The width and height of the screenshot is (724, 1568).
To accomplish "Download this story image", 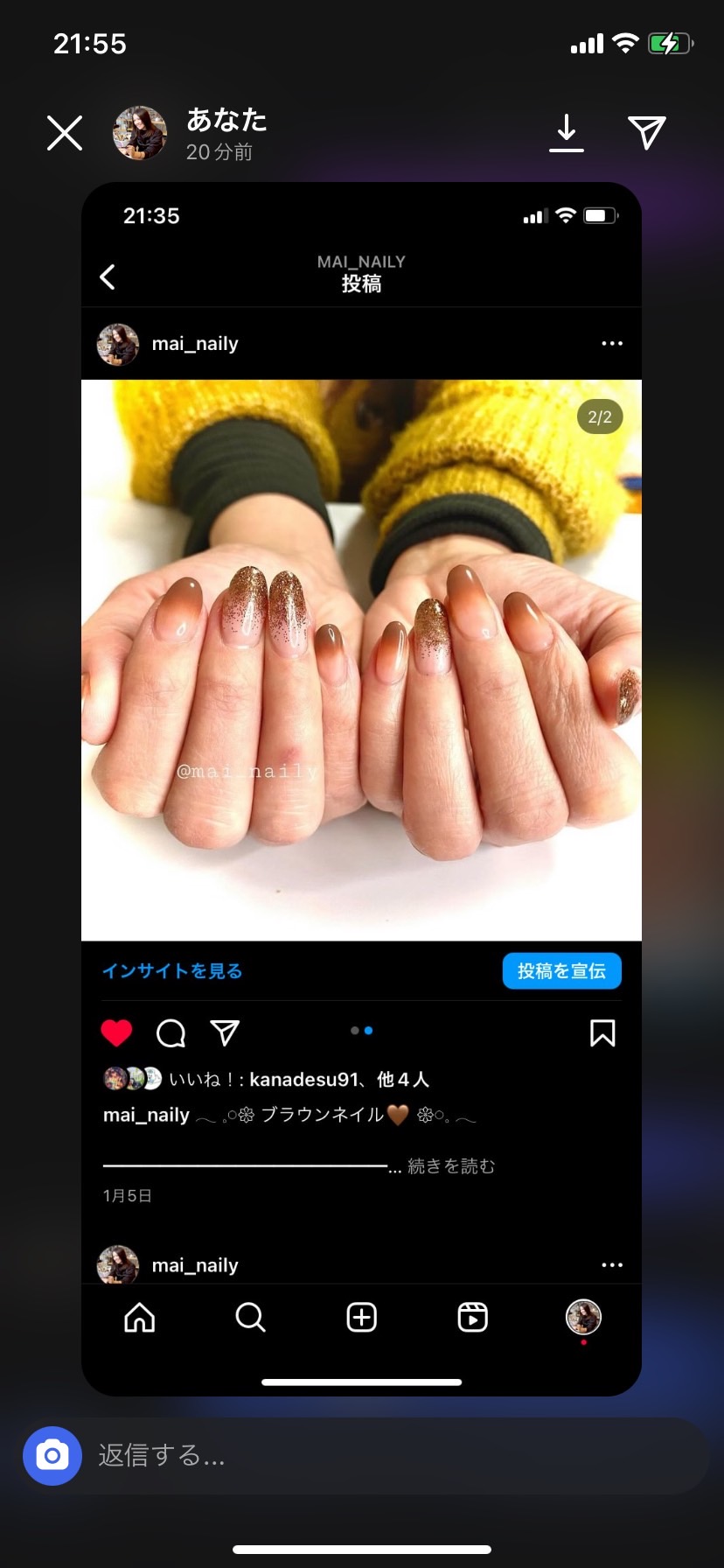I will pyautogui.click(x=567, y=133).
